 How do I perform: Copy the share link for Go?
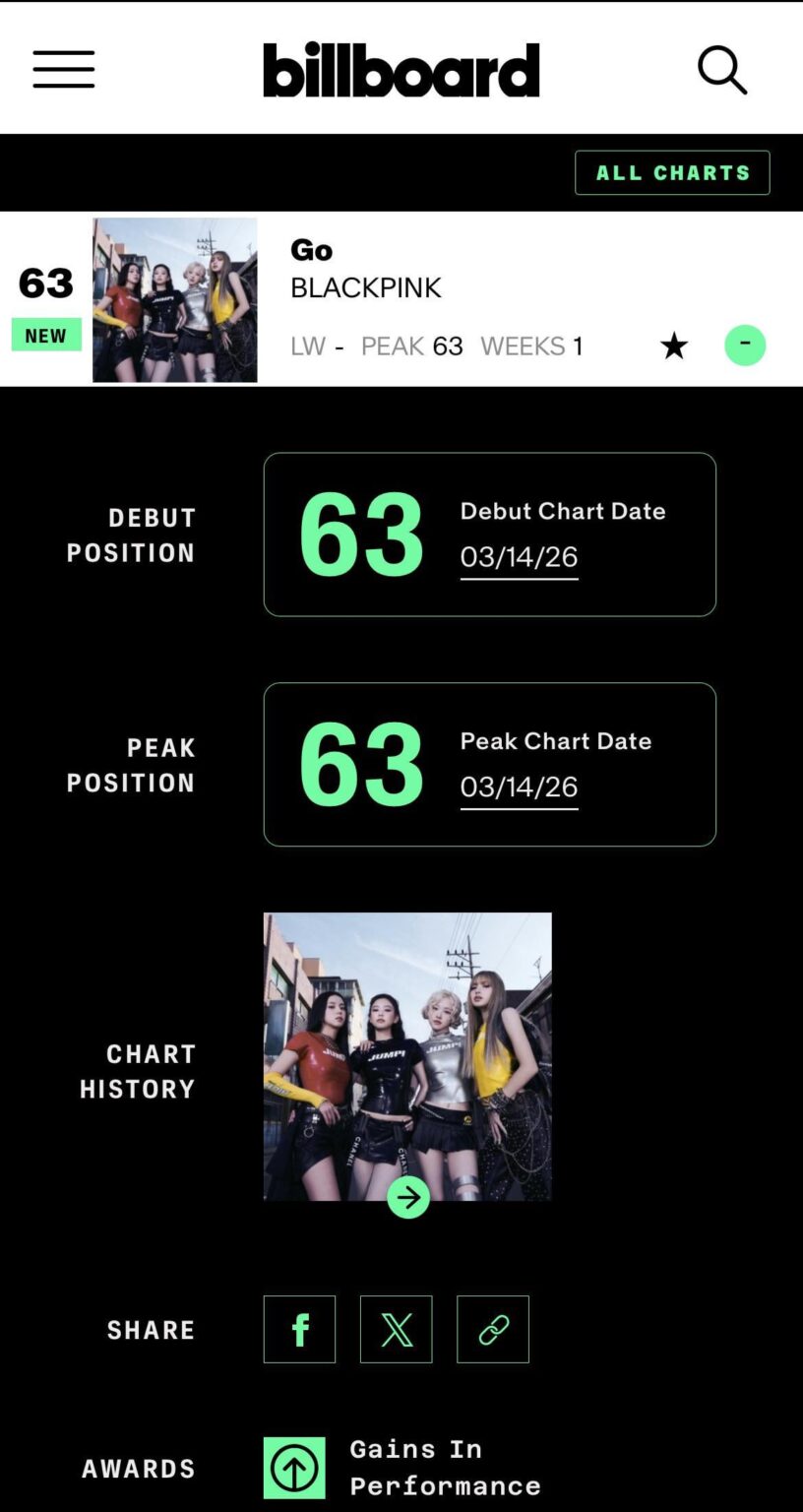coord(492,1329)
